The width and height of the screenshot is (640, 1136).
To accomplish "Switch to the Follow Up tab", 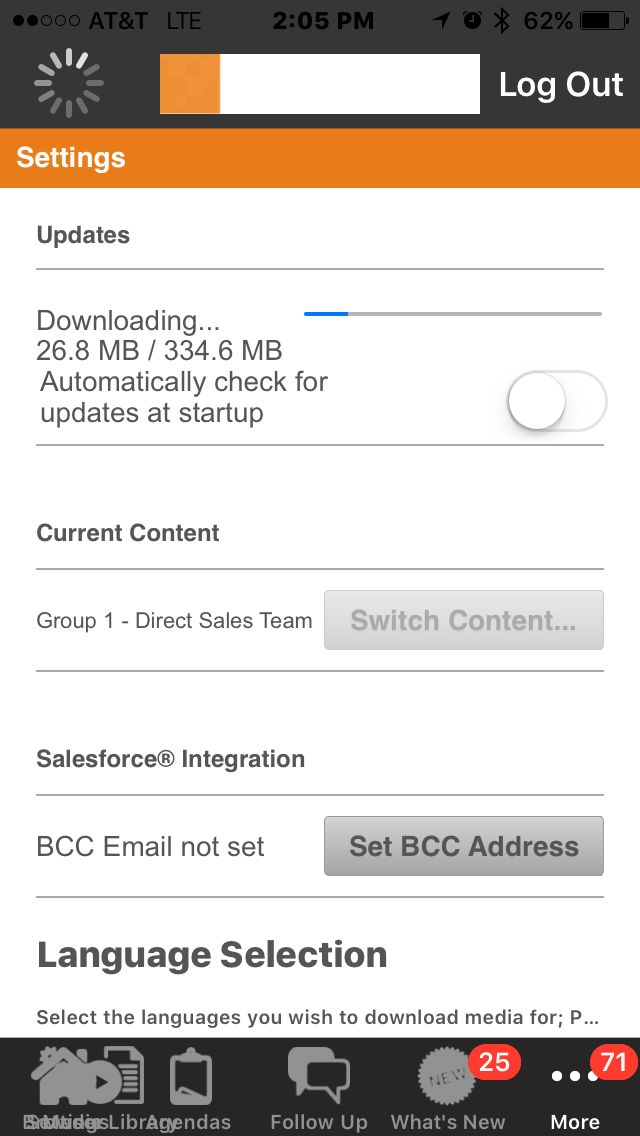I will 319,1092.
